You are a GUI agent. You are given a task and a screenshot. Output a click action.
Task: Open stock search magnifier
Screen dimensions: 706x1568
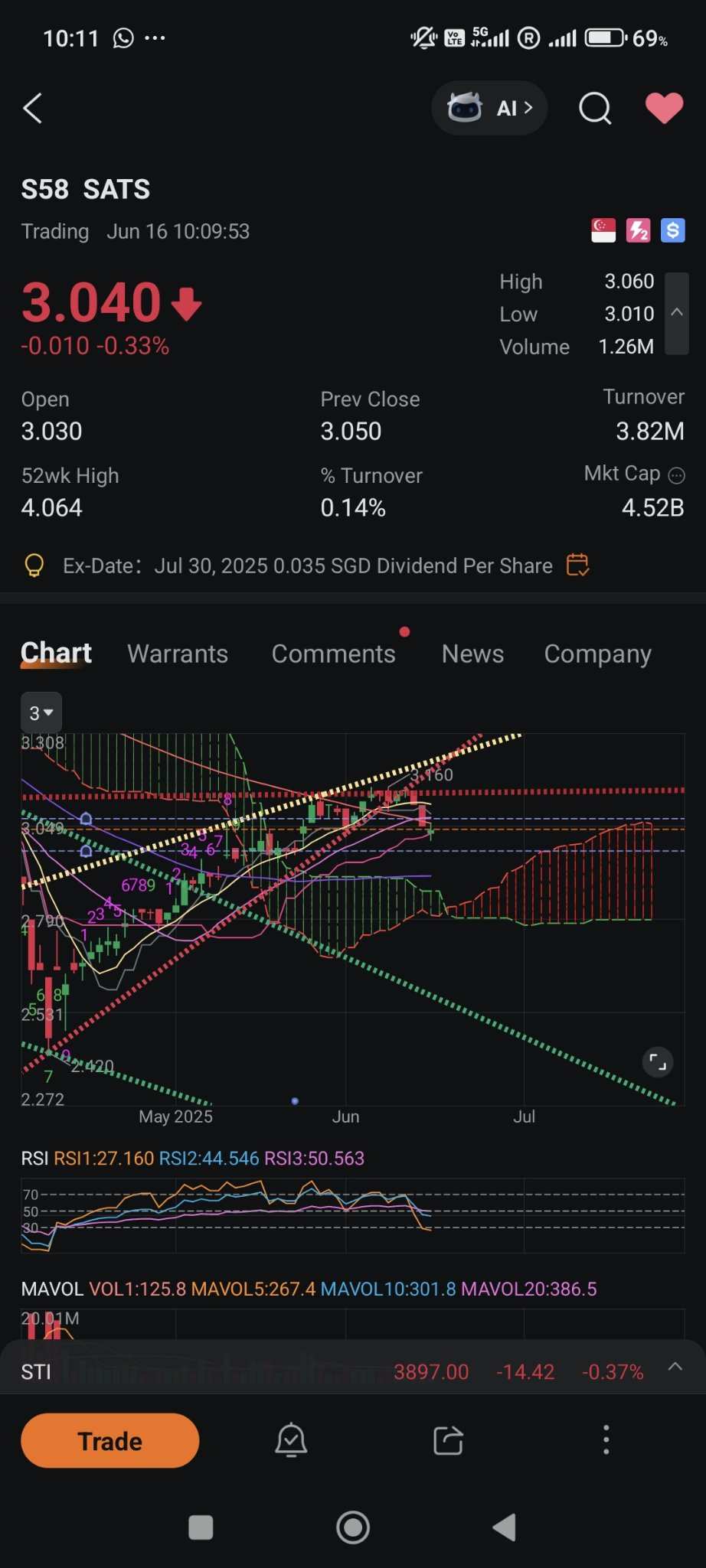[595, 108]
